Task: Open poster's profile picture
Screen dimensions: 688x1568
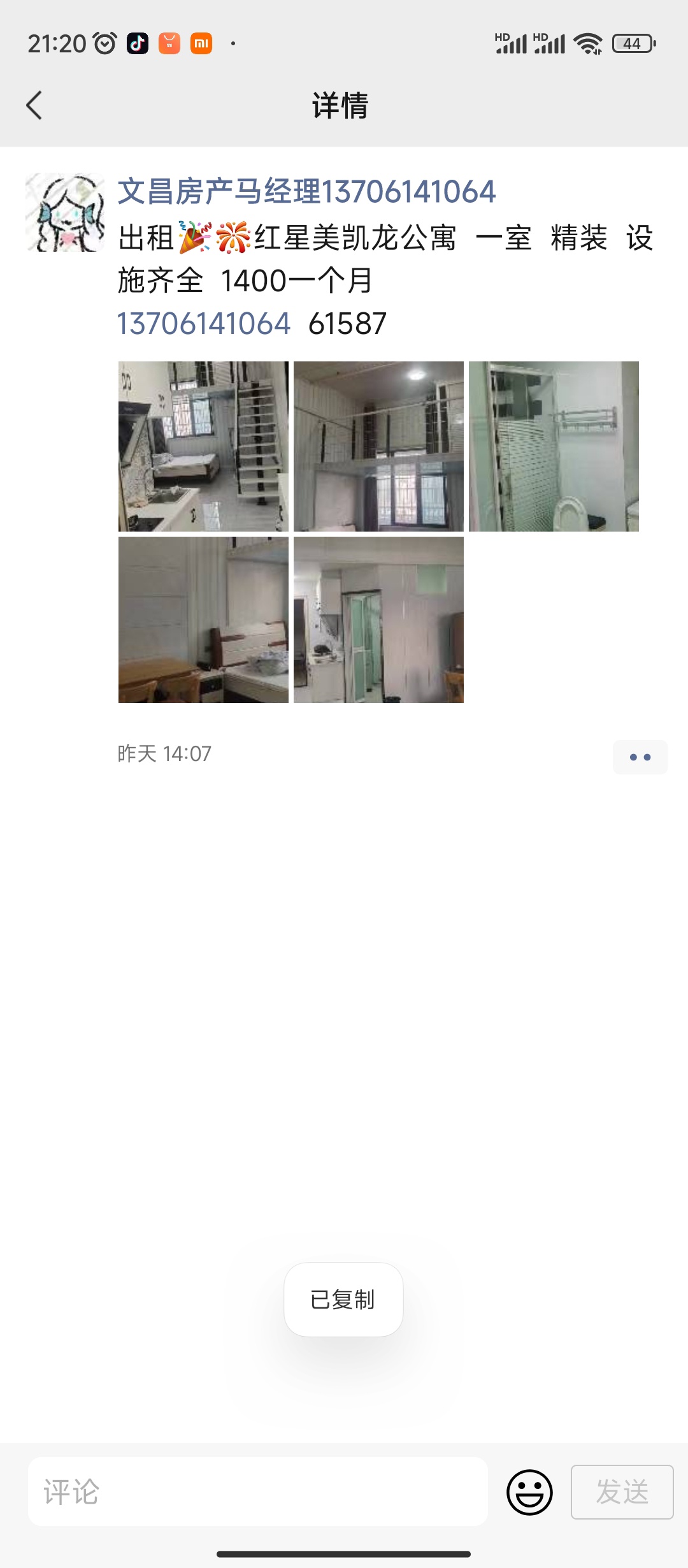Action: coord(65,212)
